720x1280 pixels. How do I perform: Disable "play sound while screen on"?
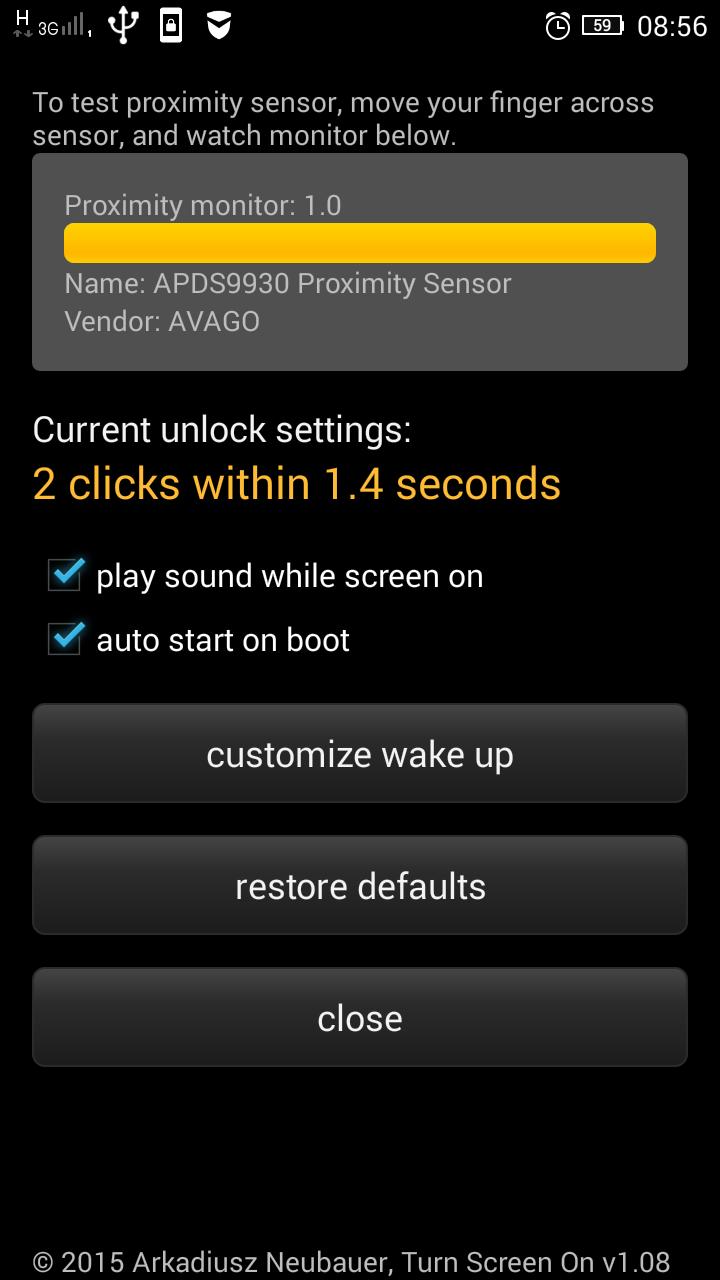pyautogui.click(x=63, y=575)
